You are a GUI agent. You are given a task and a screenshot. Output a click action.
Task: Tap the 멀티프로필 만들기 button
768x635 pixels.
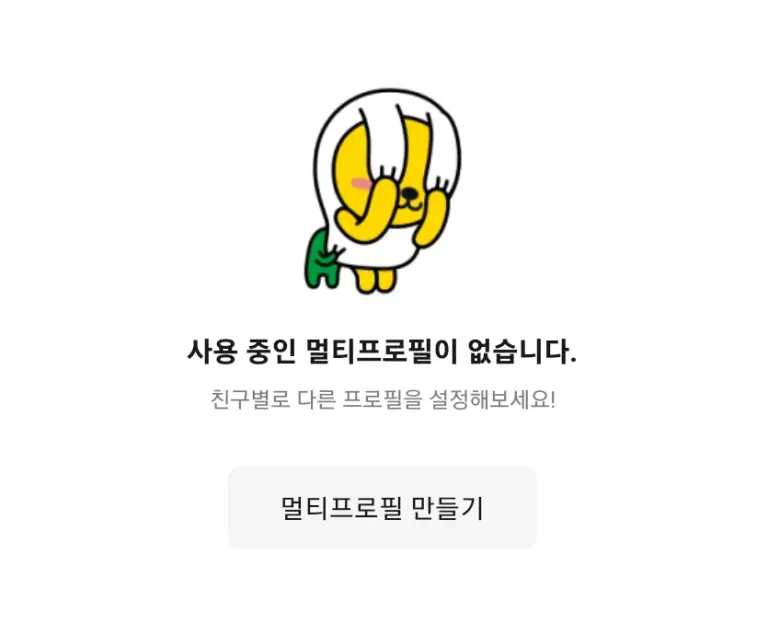point(382,508)
